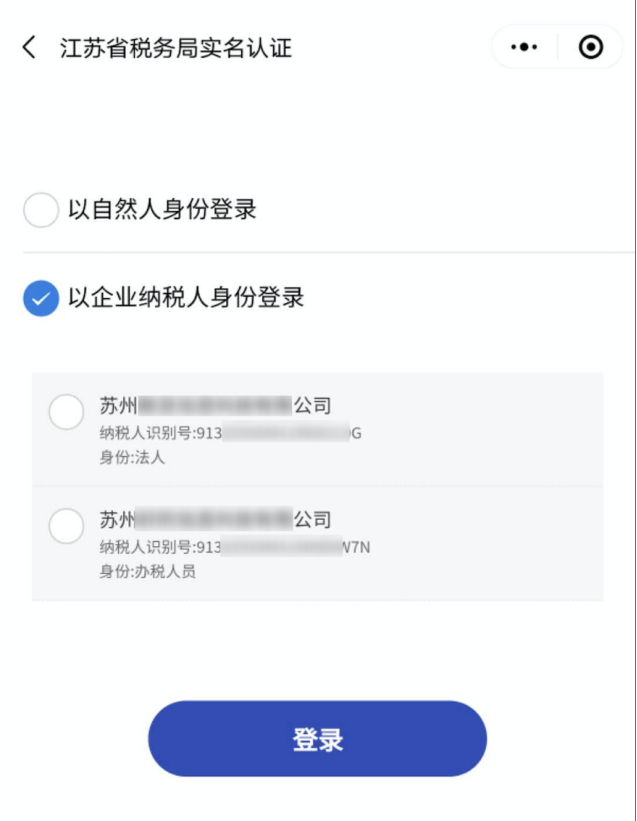
Task: Tap the 登录 button
Action: pyautogui.click(x=317, y=739)
